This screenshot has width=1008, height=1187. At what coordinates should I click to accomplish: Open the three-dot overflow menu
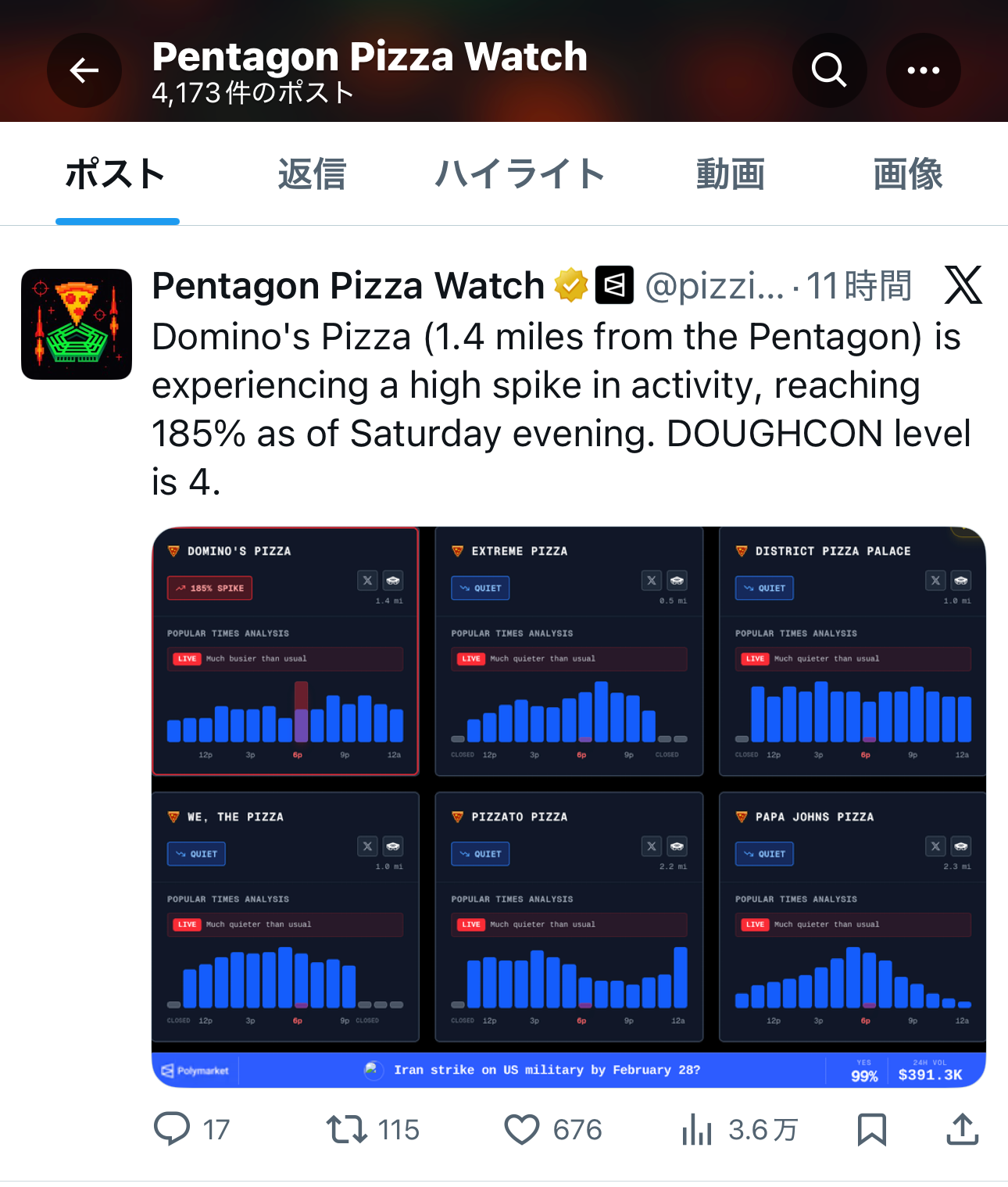pos(923,70)
